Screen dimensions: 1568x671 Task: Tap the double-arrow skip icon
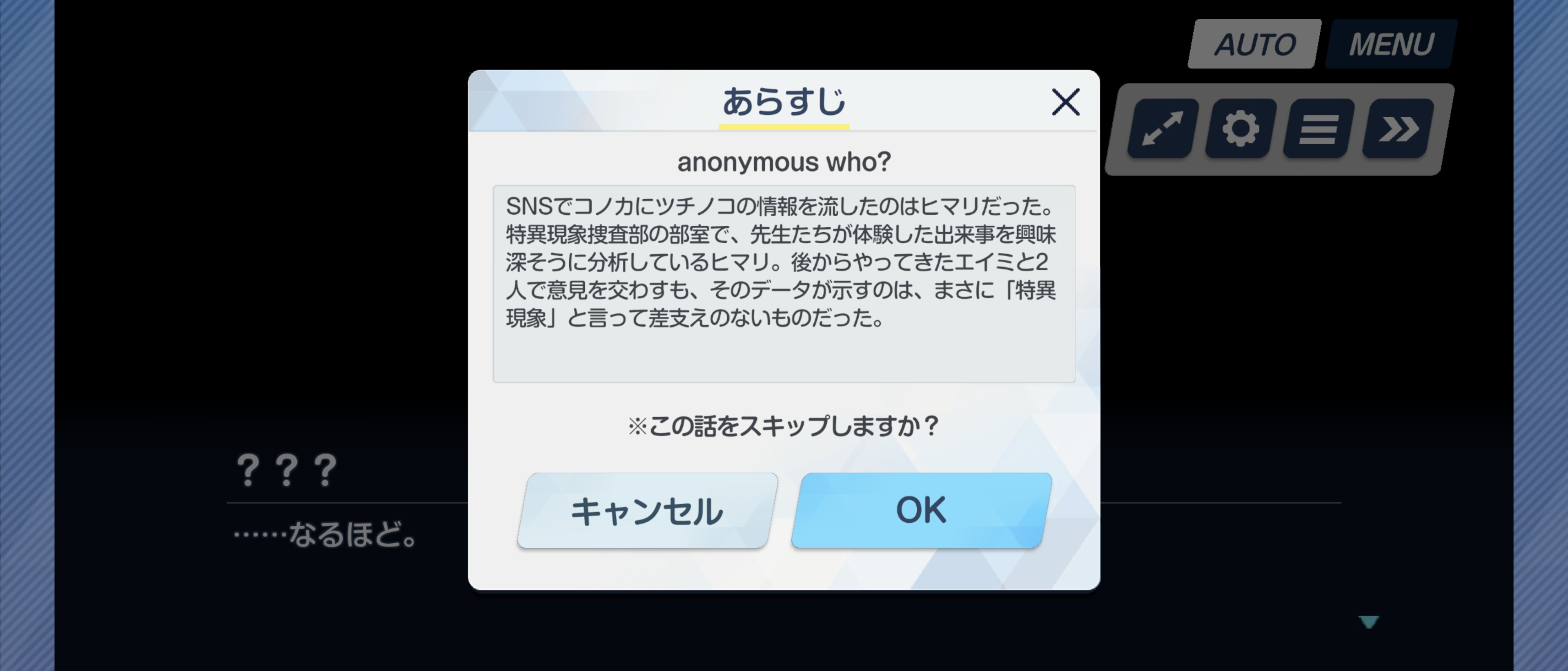(x=1398, y=128)
